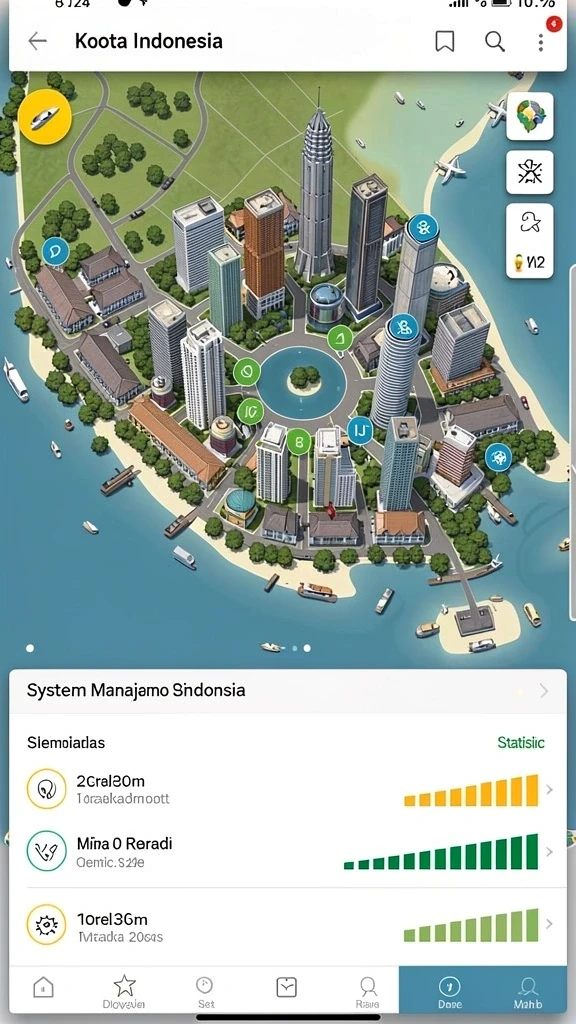Open the globe layers button

pyautogui.click(x=530, y=116)
